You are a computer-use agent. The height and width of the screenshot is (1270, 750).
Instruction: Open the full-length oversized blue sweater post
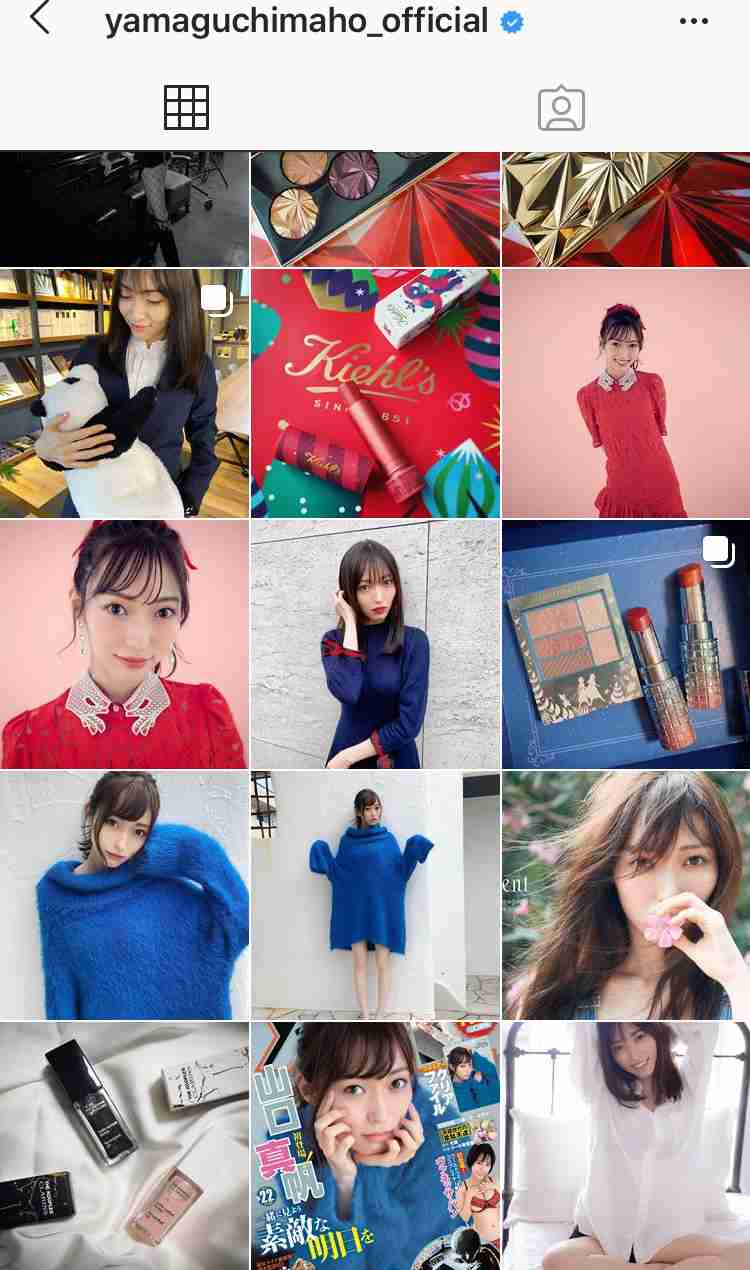[375, 895]
